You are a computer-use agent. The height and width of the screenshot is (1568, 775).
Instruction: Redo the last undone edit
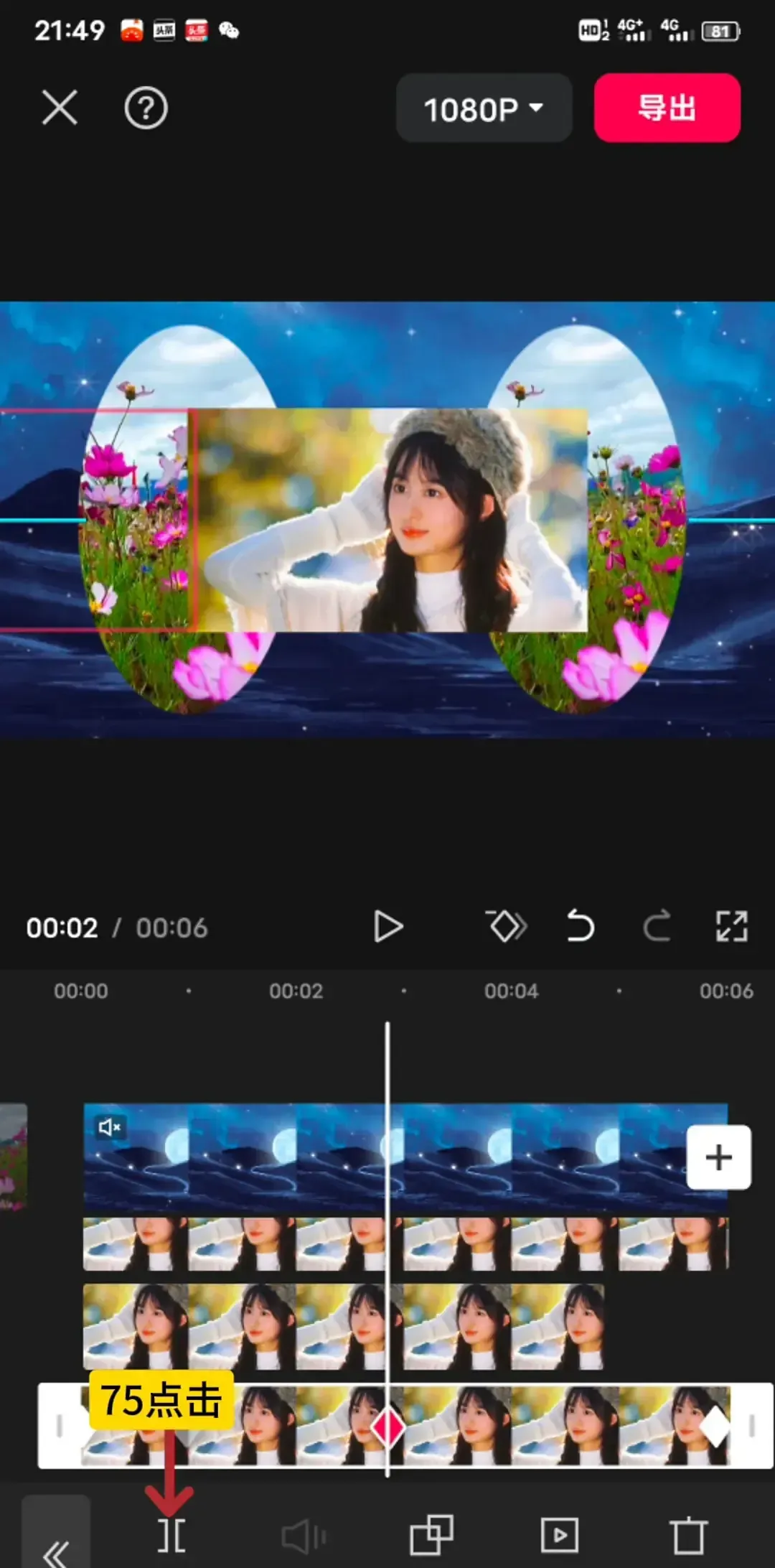656,927
